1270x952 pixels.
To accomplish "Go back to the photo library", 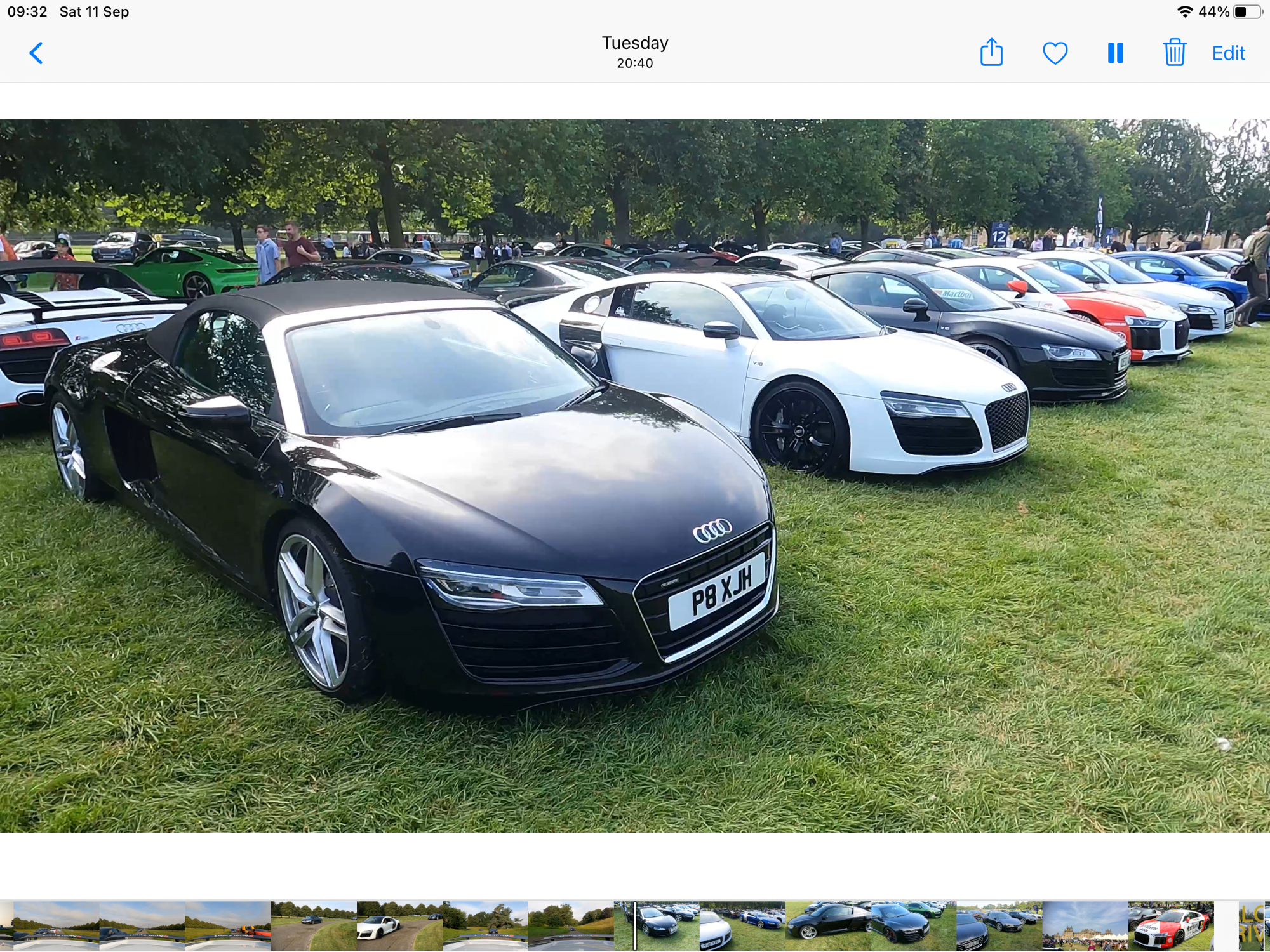I will pos(36,53).
